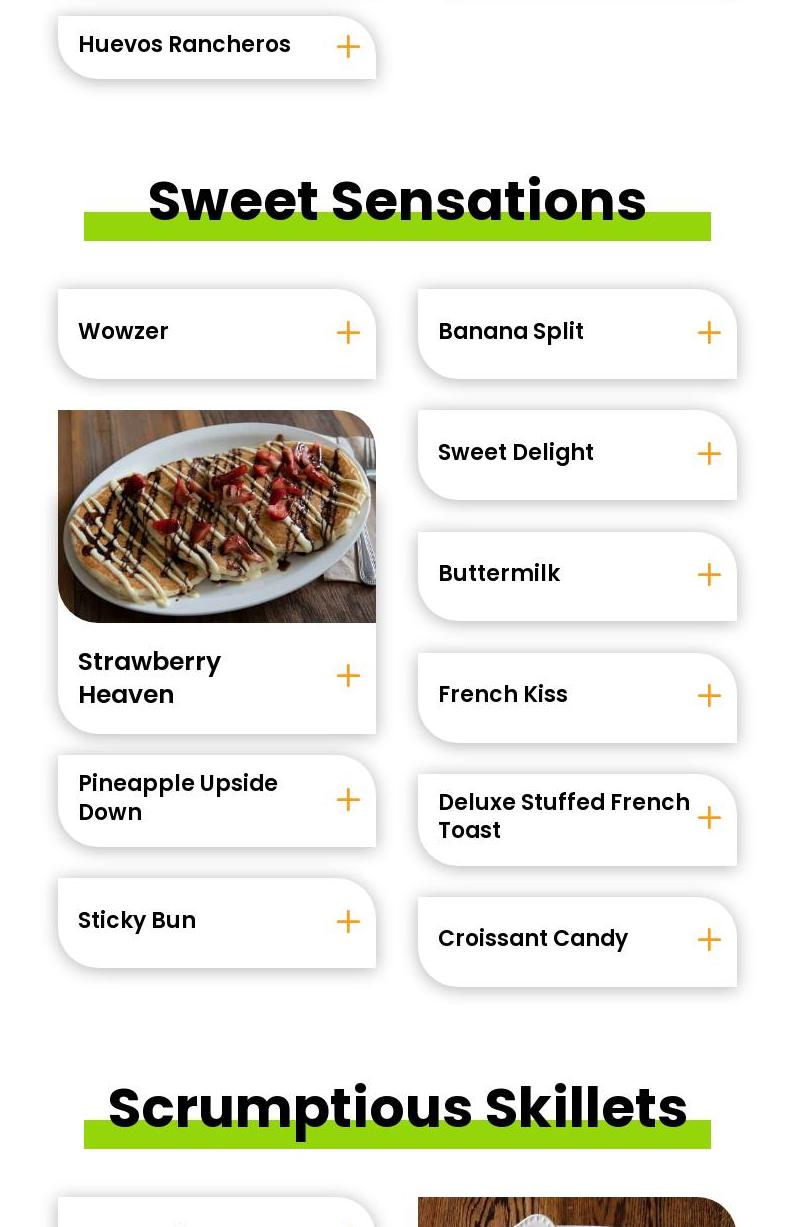Show Buttermilk pancake details
The width and height of the screenshot is (795, 1227).
(x=709, y=574)
